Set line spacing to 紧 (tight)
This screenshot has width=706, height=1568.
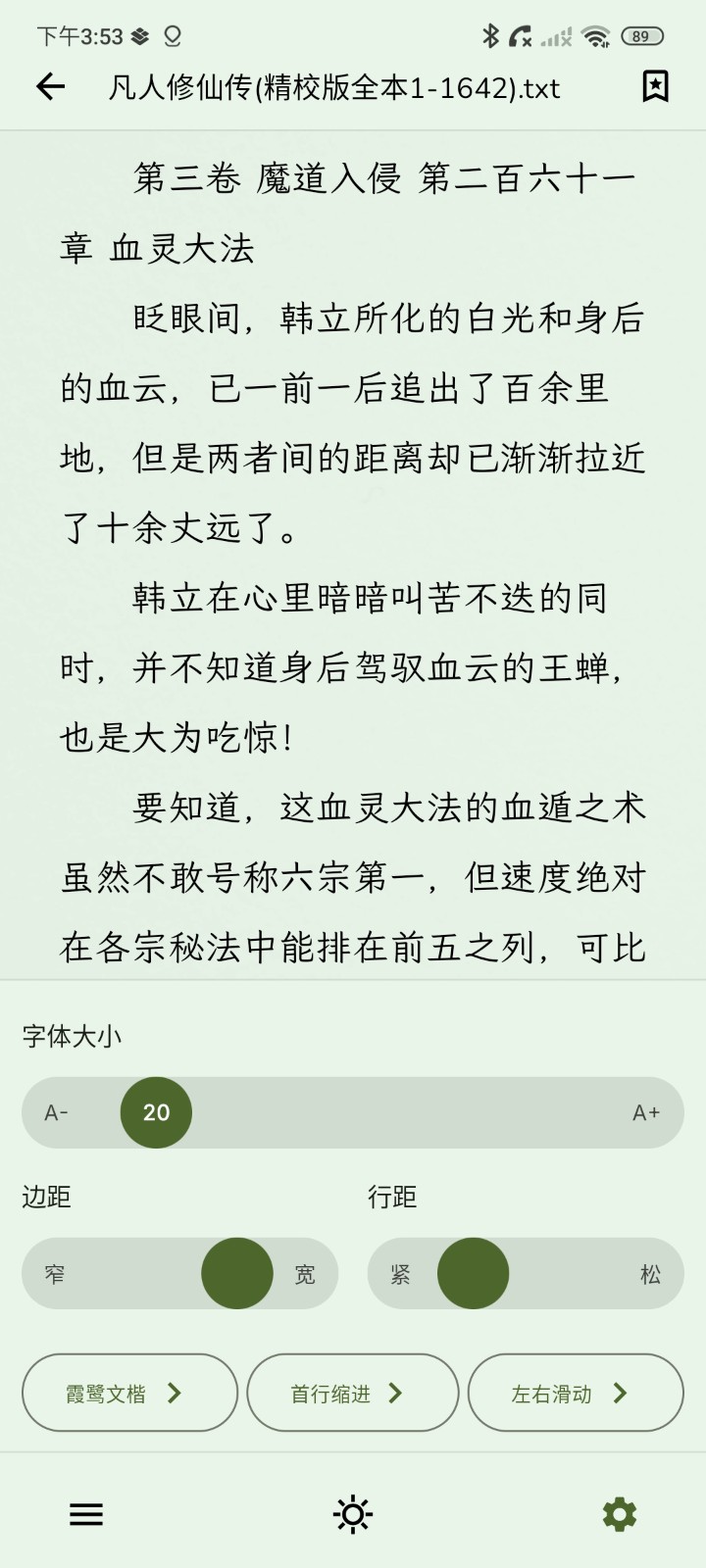[400, 1274]
